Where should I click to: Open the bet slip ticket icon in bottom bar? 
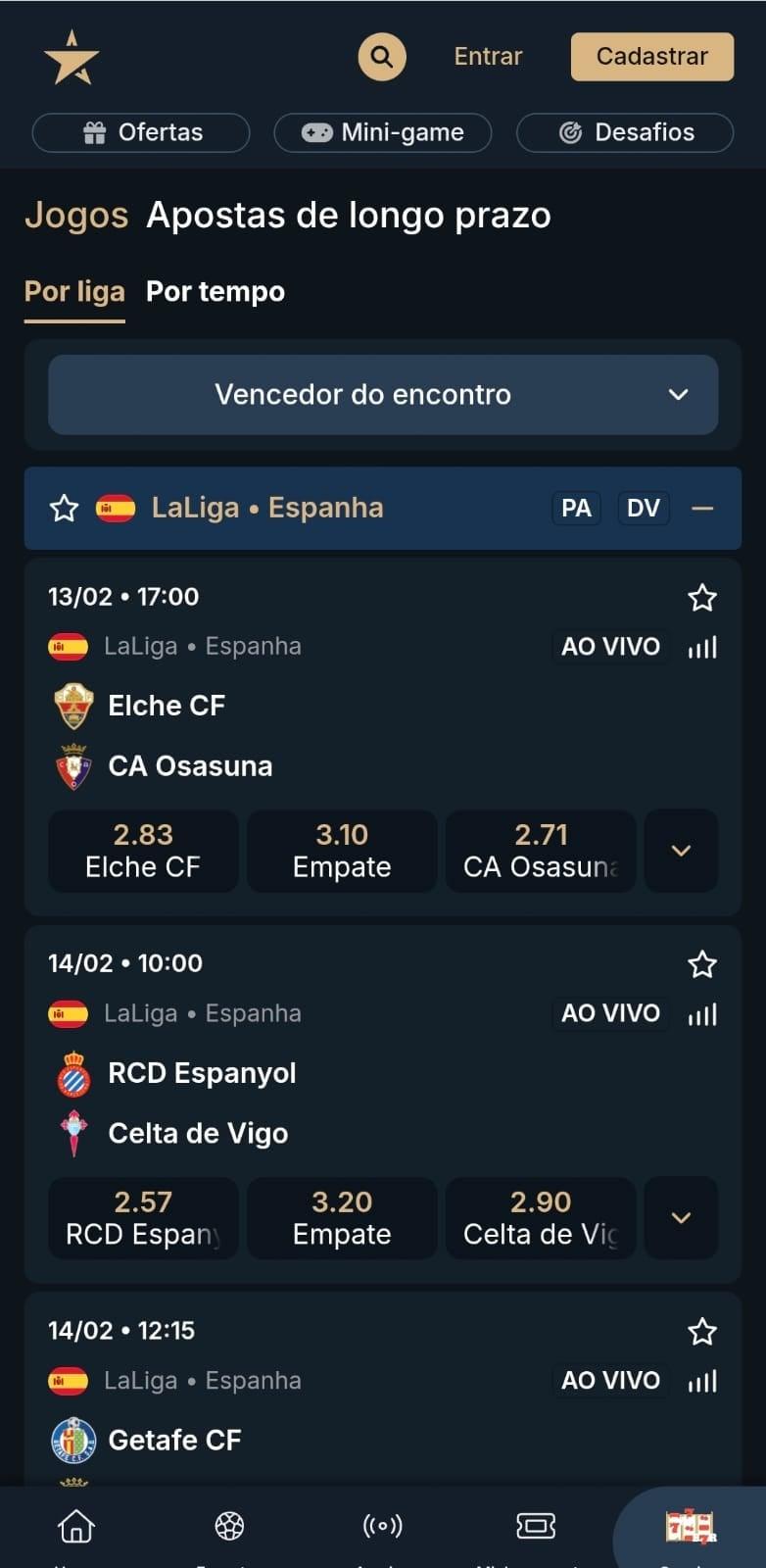tap(536, 1526)
